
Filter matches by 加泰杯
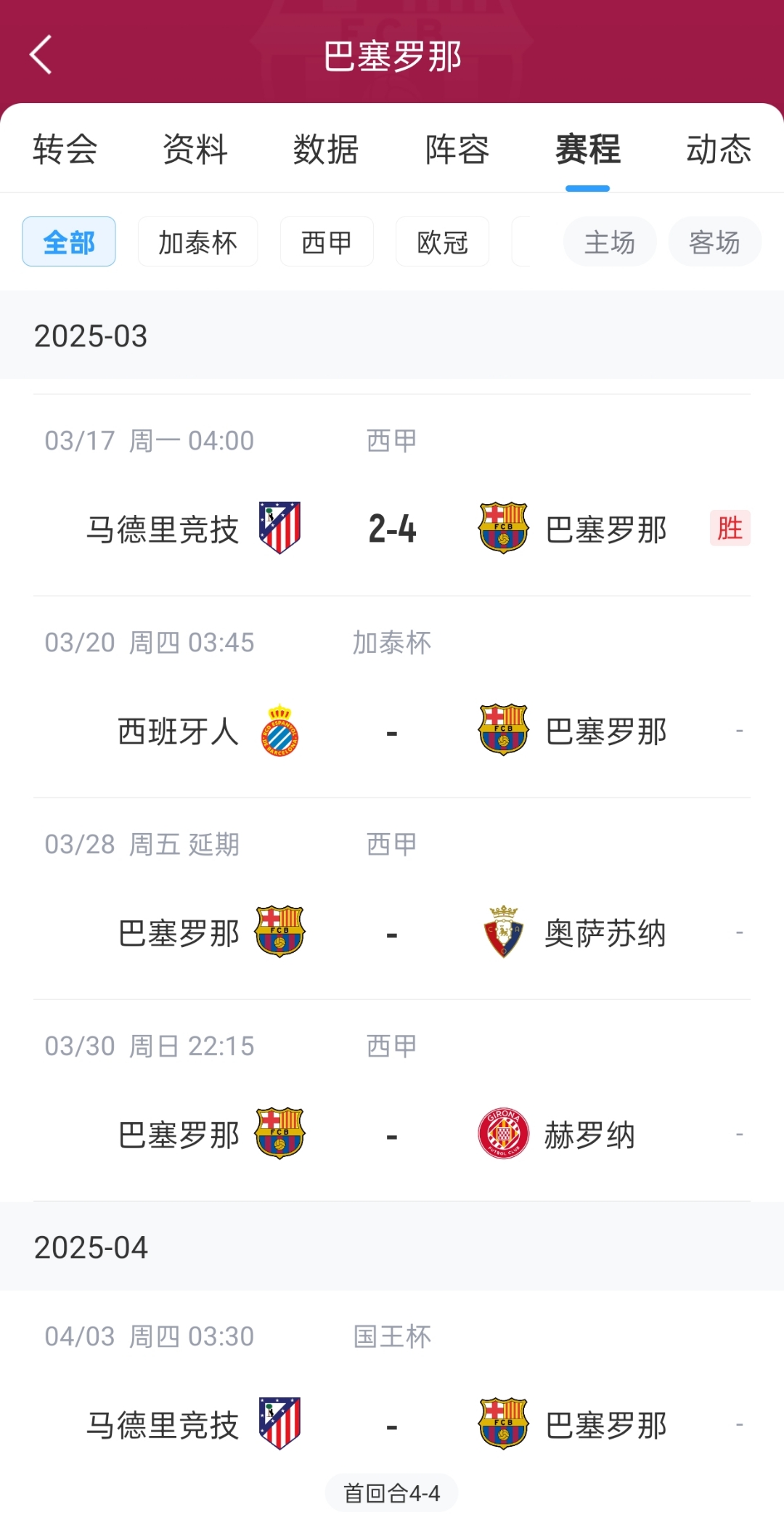tap(197, 242)
